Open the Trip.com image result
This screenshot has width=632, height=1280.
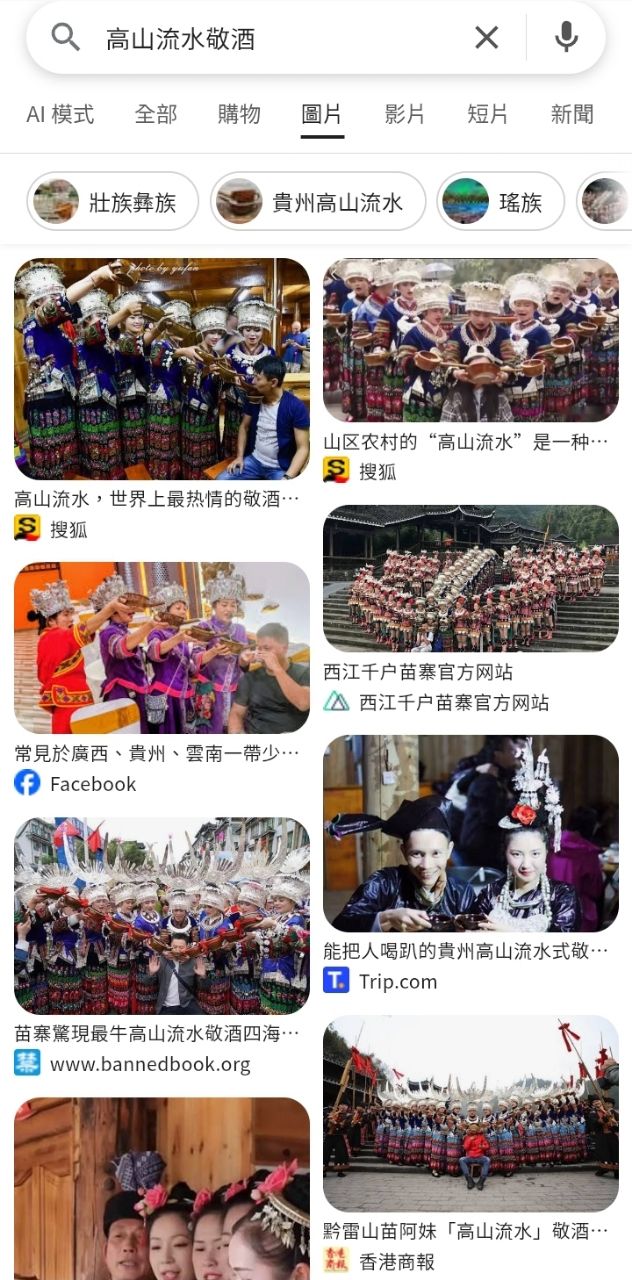(x=470, y=833)
